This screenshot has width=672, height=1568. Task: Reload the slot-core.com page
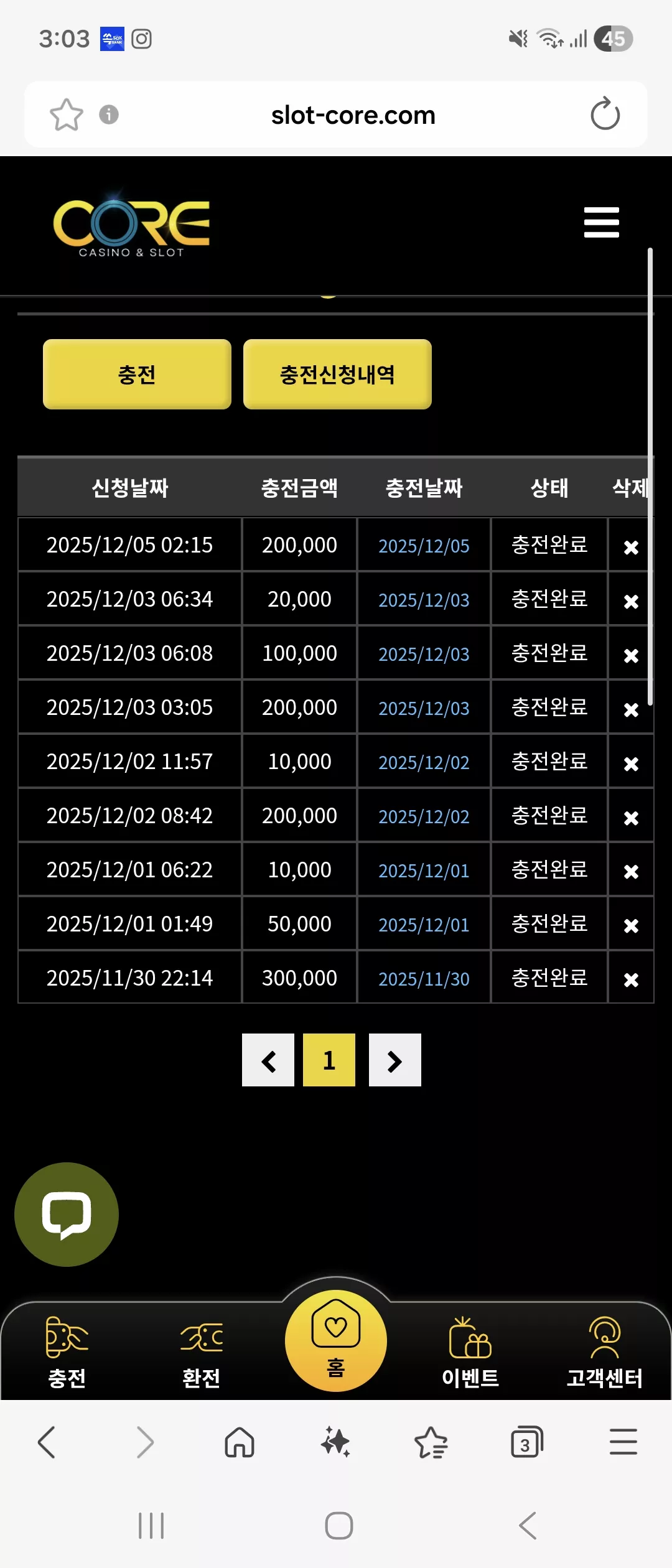tap(605, 114)
